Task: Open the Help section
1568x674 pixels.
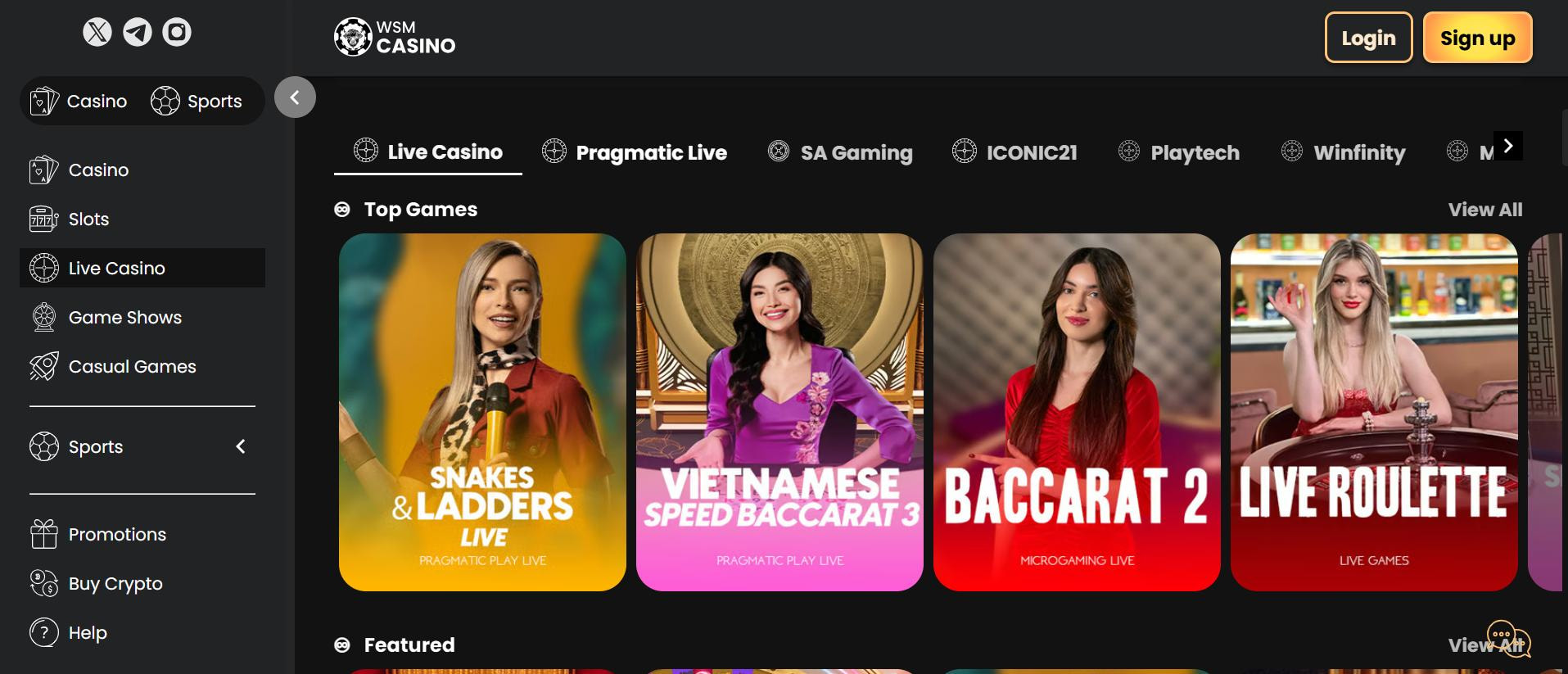Action: [x=87, y=633]
